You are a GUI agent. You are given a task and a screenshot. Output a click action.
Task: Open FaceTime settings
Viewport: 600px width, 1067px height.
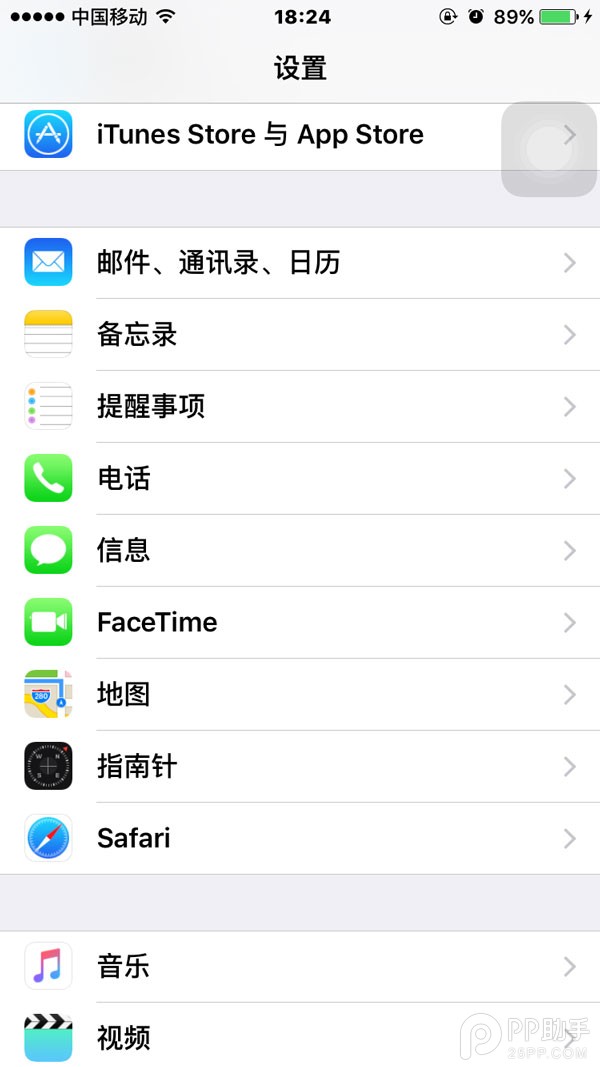[x=157, y=622]
